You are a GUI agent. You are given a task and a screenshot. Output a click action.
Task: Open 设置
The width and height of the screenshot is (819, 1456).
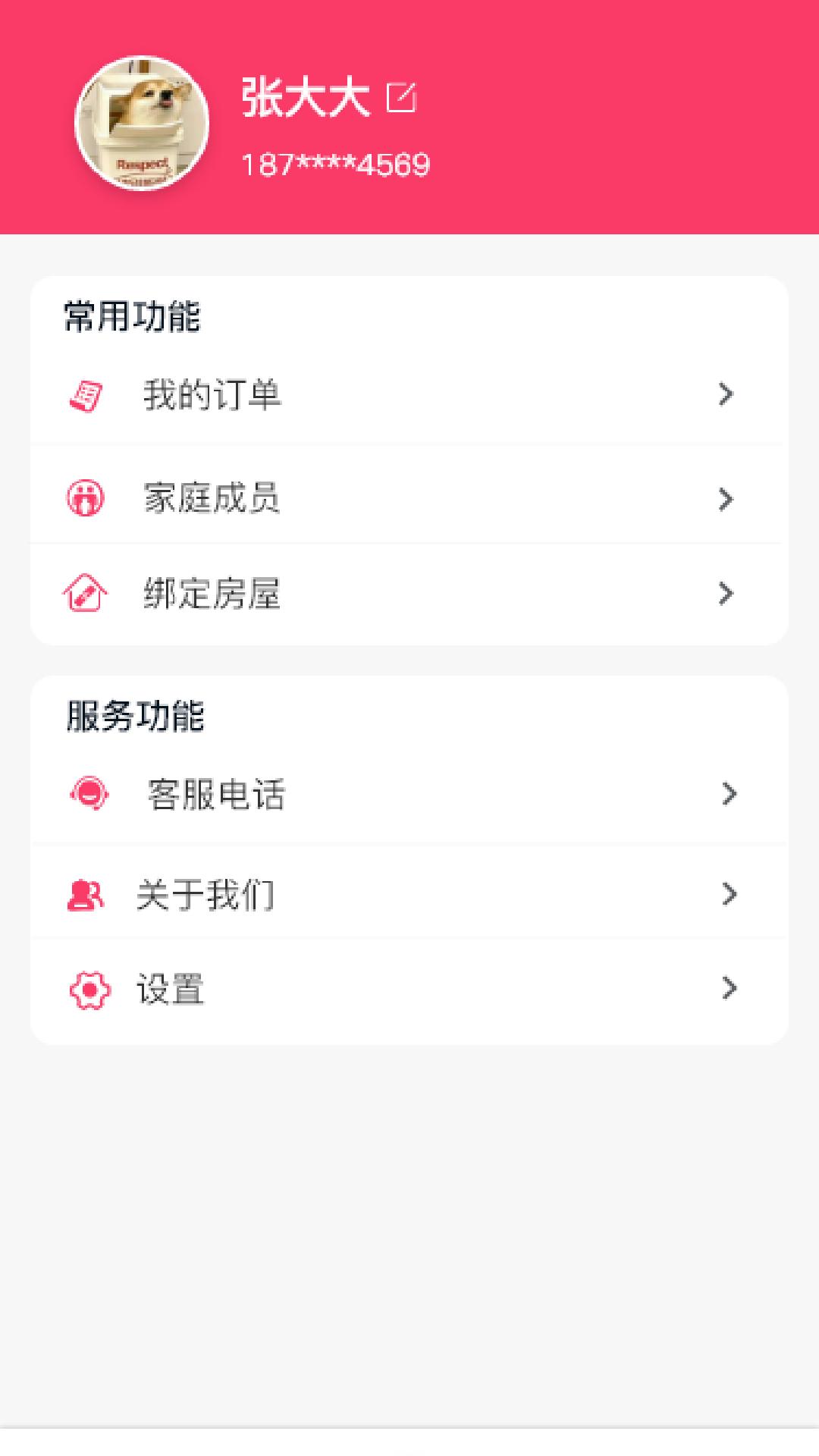click(409, 989)
